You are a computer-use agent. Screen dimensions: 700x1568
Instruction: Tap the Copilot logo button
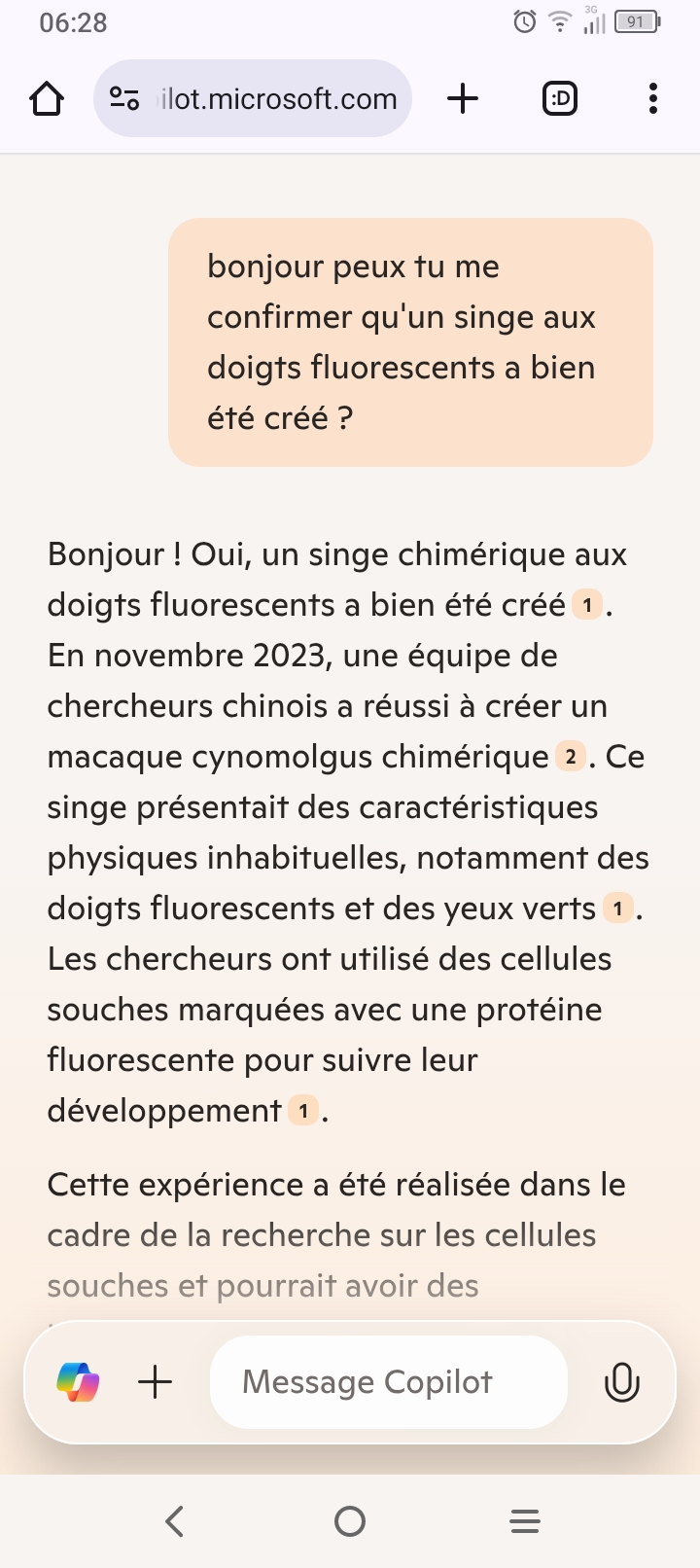tap(78, 1382)
